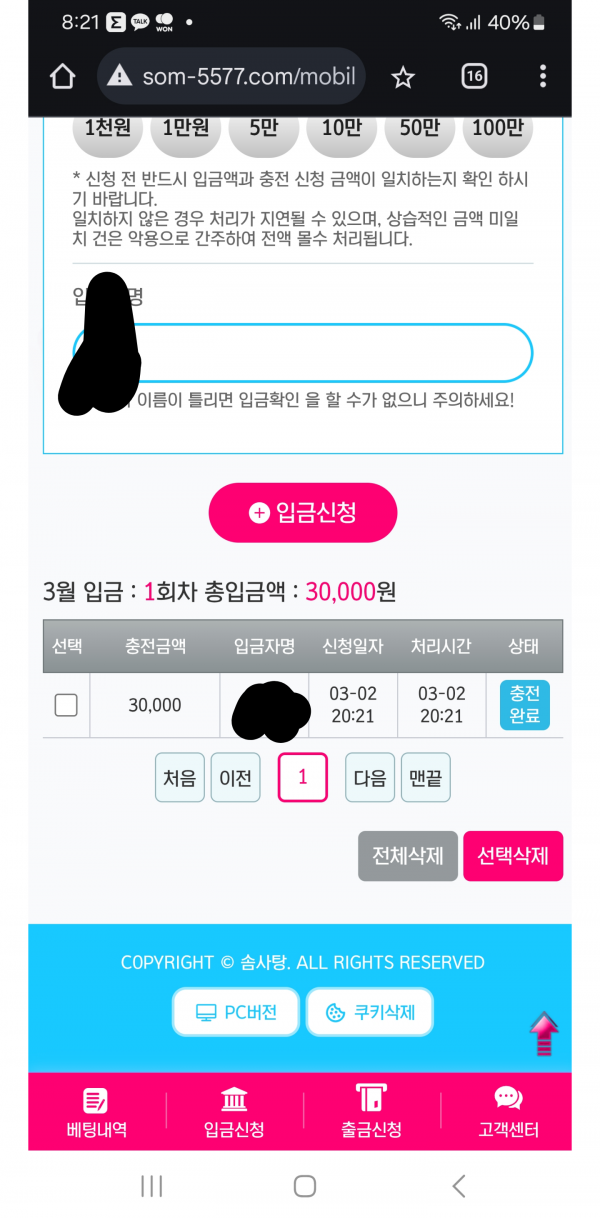Bookmark this page with the star

(x=403, y=77)
